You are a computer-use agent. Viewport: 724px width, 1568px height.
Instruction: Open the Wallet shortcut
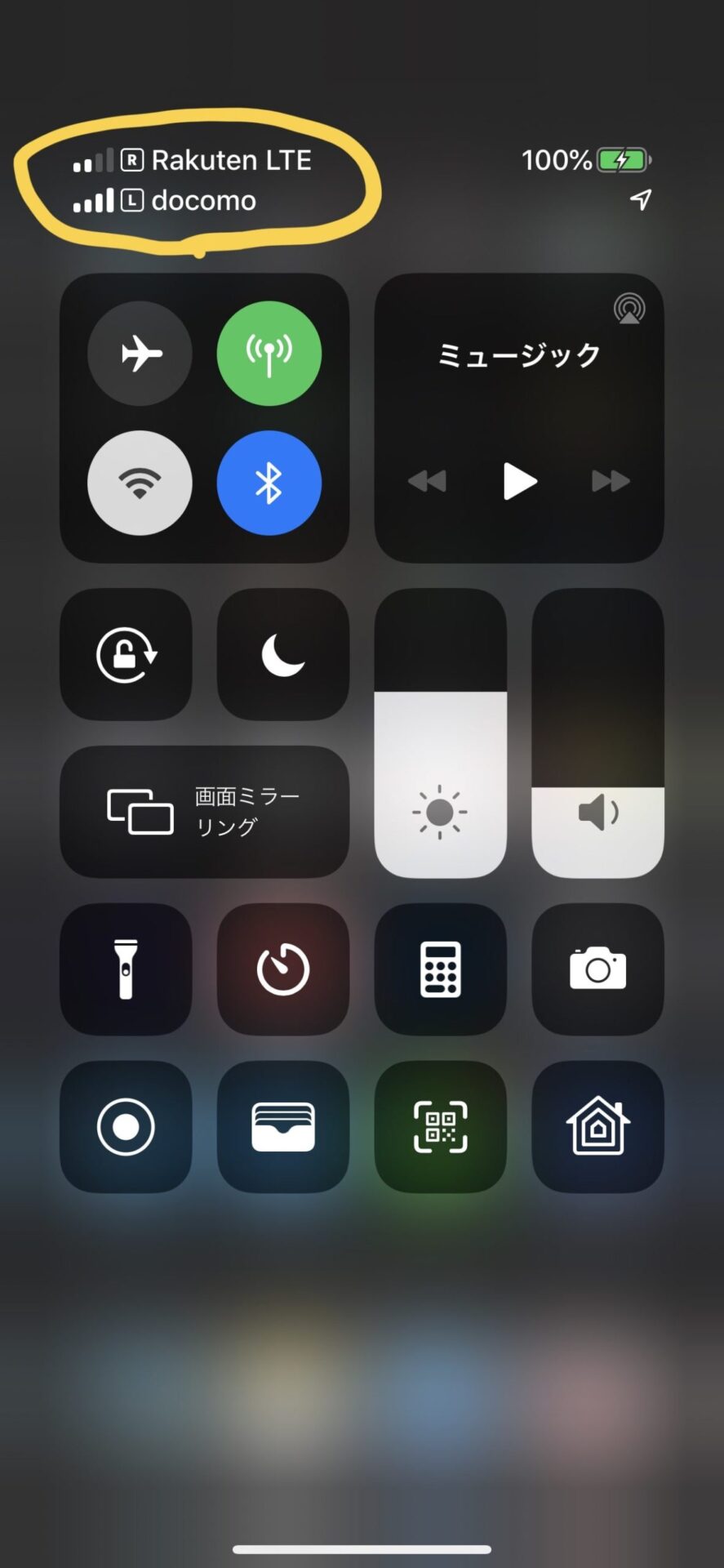pos(283,1127)
